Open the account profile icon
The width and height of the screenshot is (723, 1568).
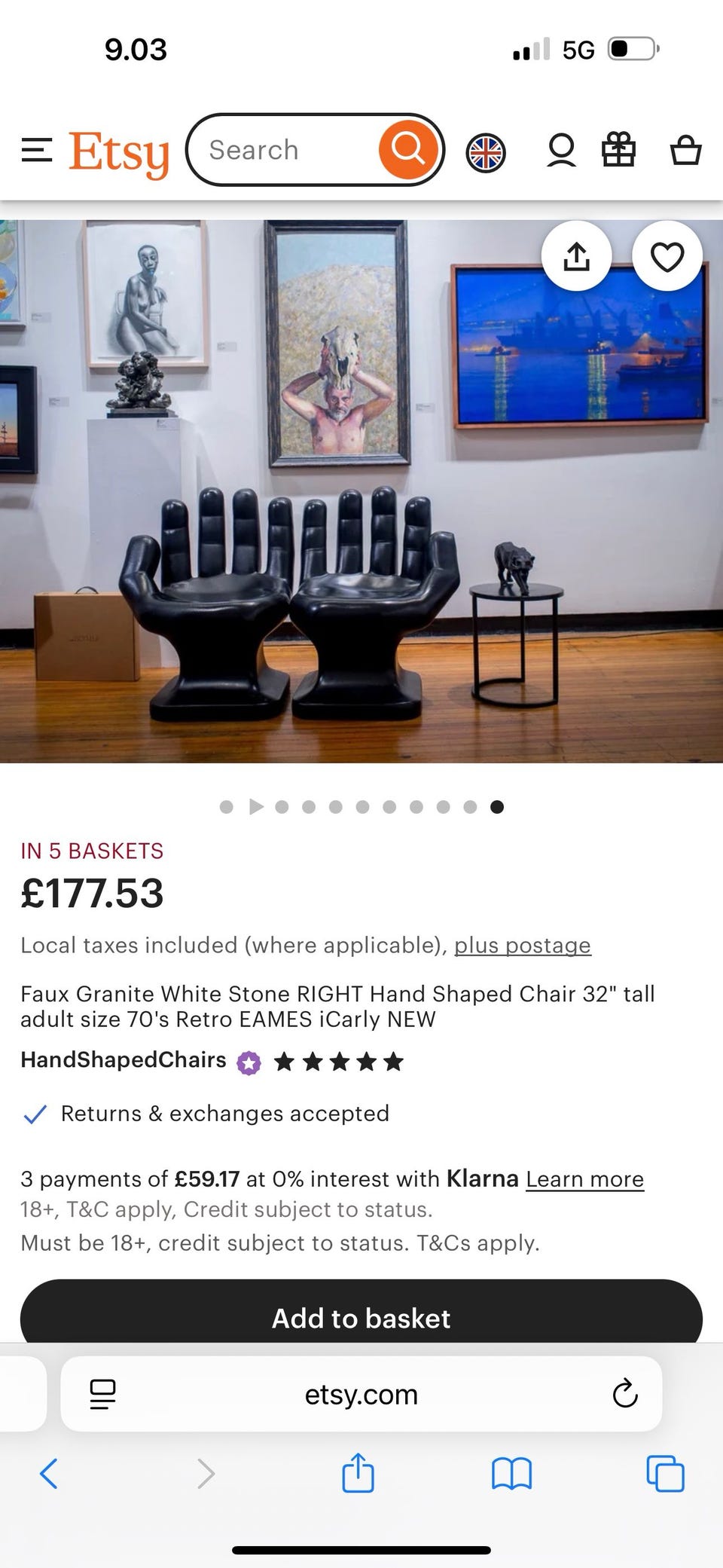pos(561,150)
